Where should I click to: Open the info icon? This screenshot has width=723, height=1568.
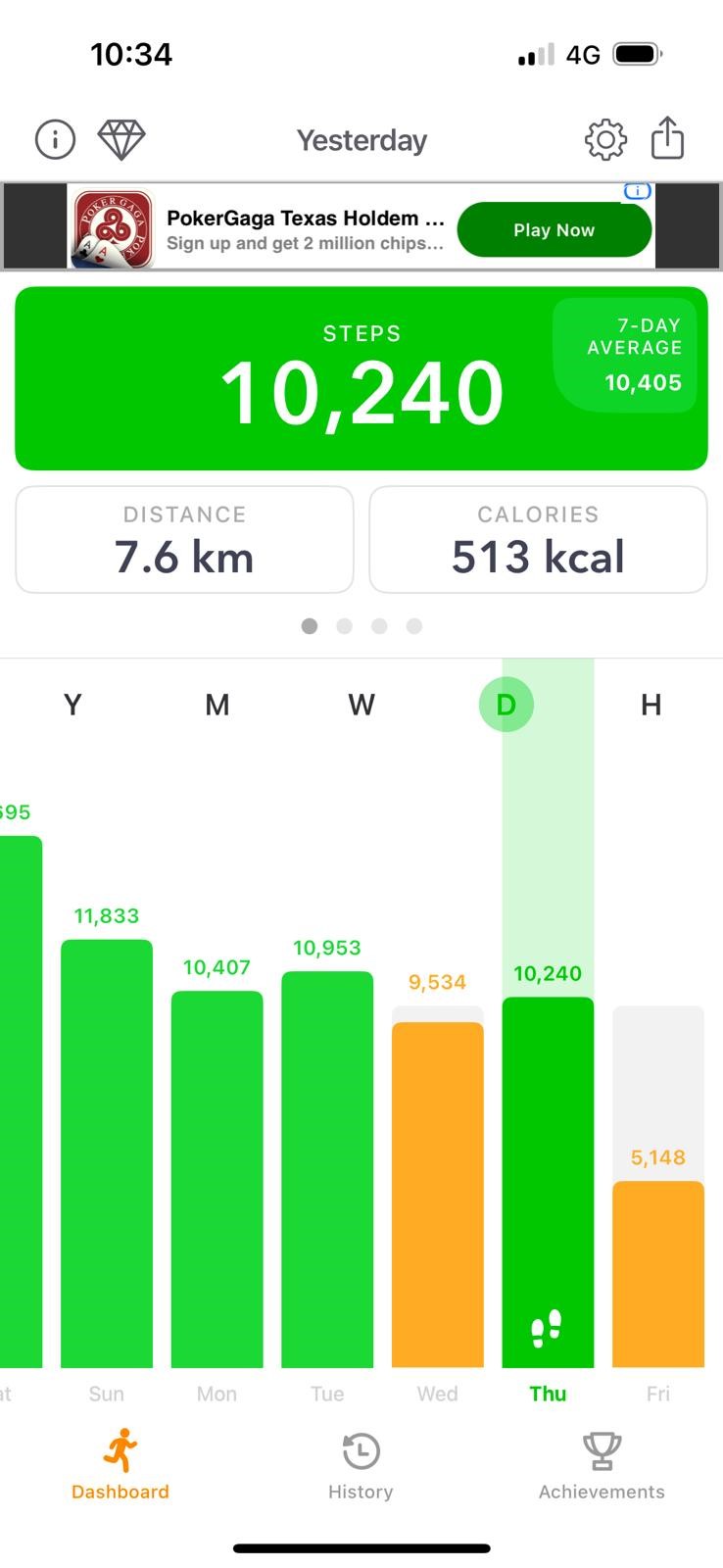click(55, 140)
